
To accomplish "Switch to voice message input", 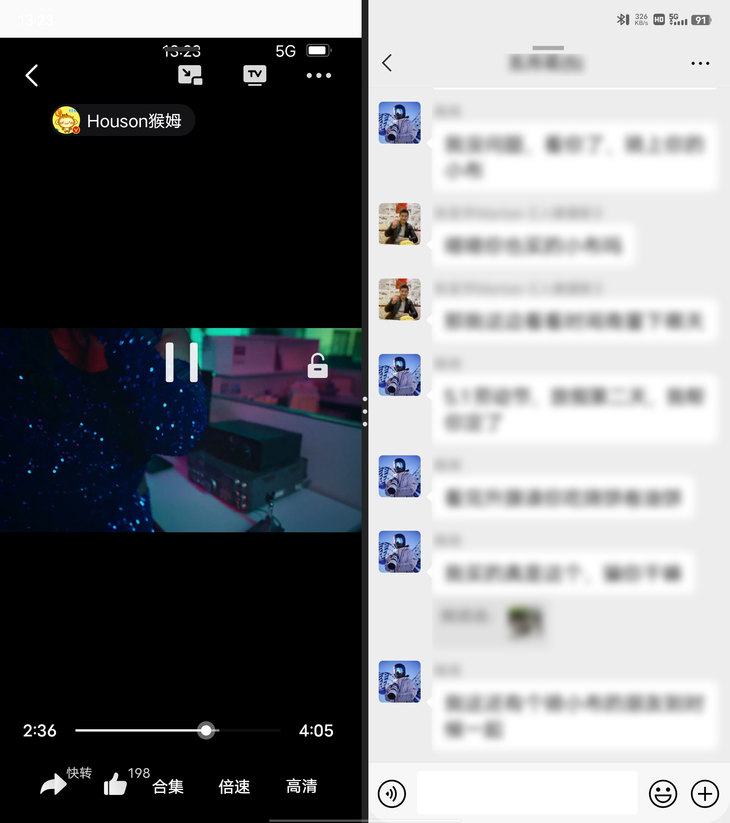I will [392, 794].
